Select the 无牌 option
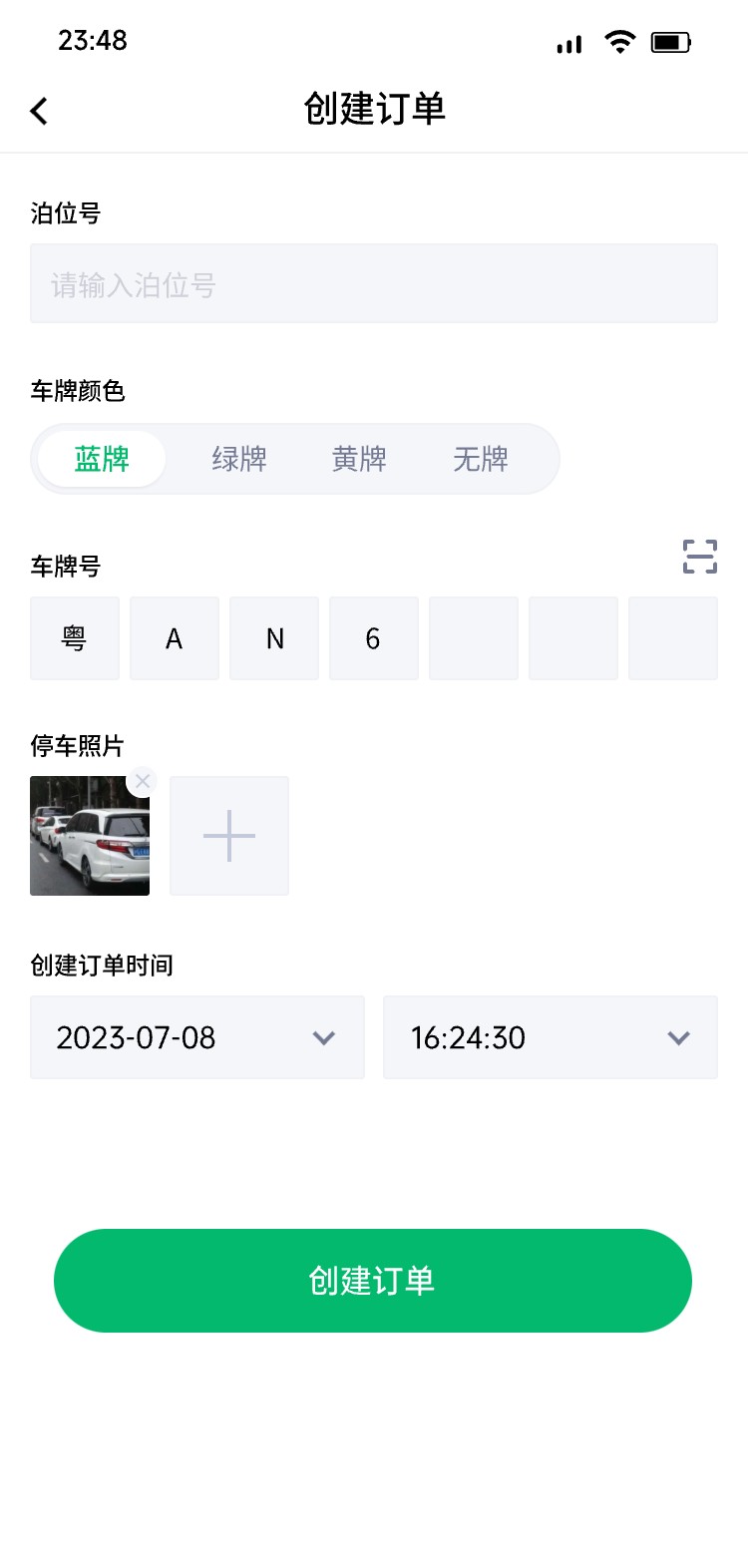The image size is (748, 1568). pos(481,459)
